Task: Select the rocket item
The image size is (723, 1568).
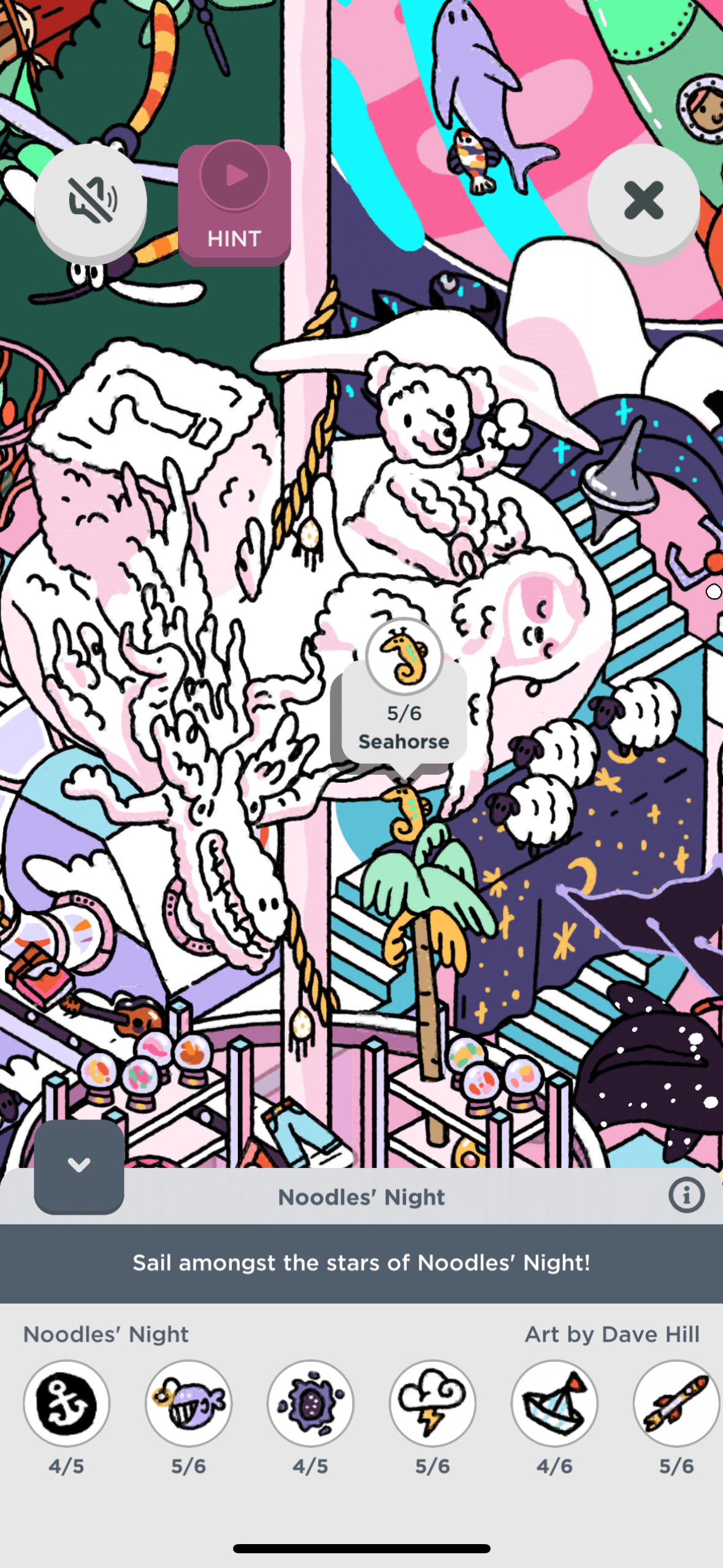Action: (676, 1403)
